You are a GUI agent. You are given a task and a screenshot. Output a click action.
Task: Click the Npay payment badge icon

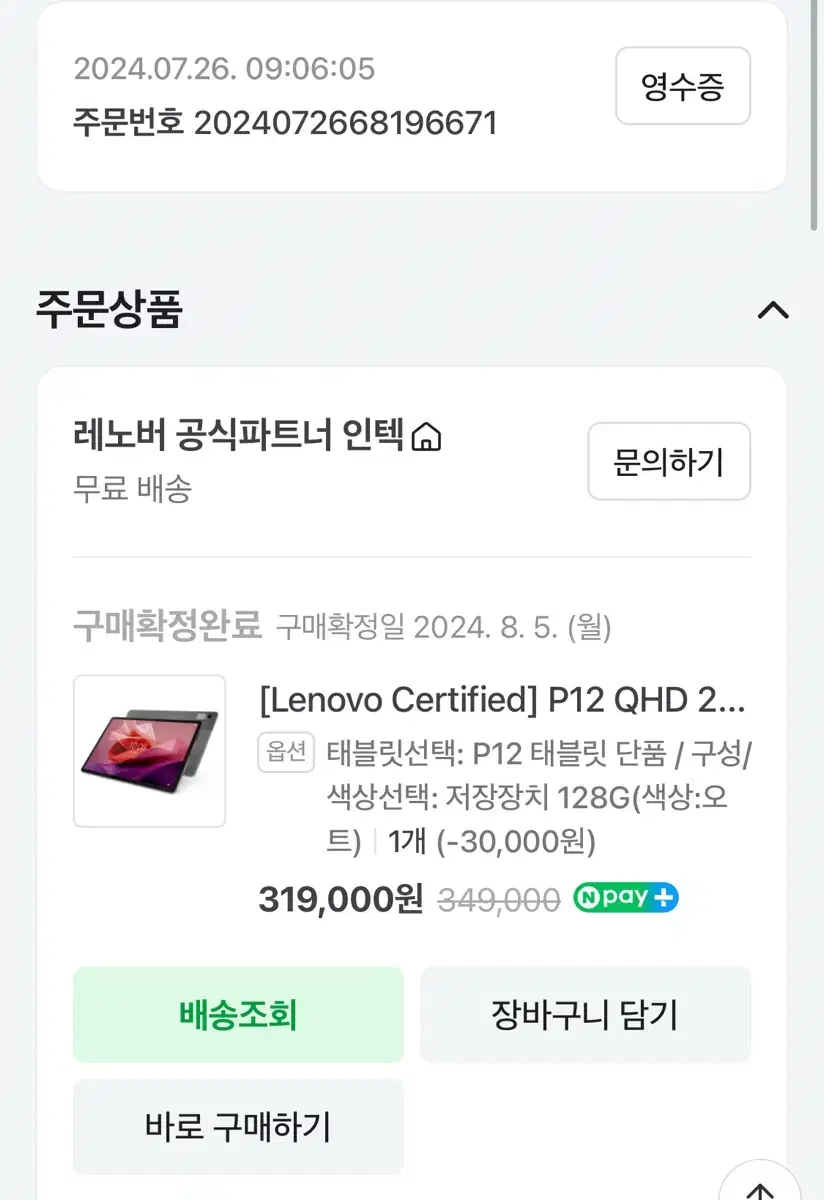click(x=626, y=898)
